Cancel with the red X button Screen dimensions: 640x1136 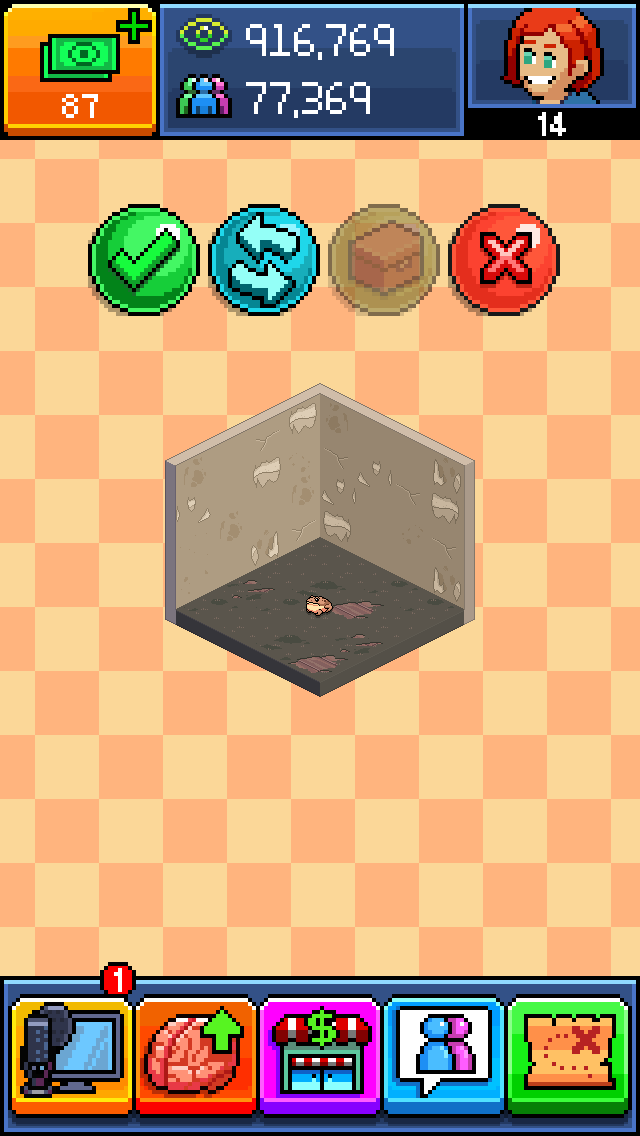(x=504, y=259)
